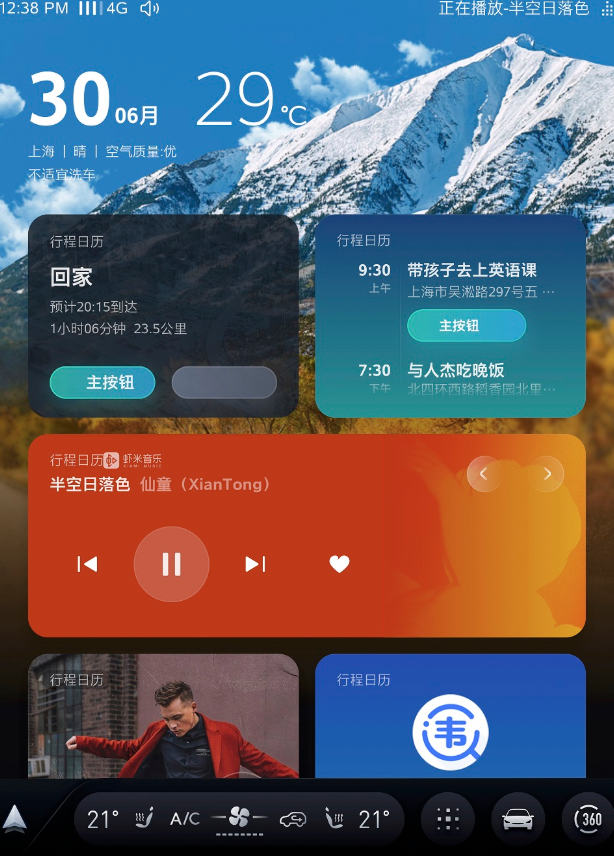Open the fan speed control
Screen dimensions: 614x856
pos(239,819)
